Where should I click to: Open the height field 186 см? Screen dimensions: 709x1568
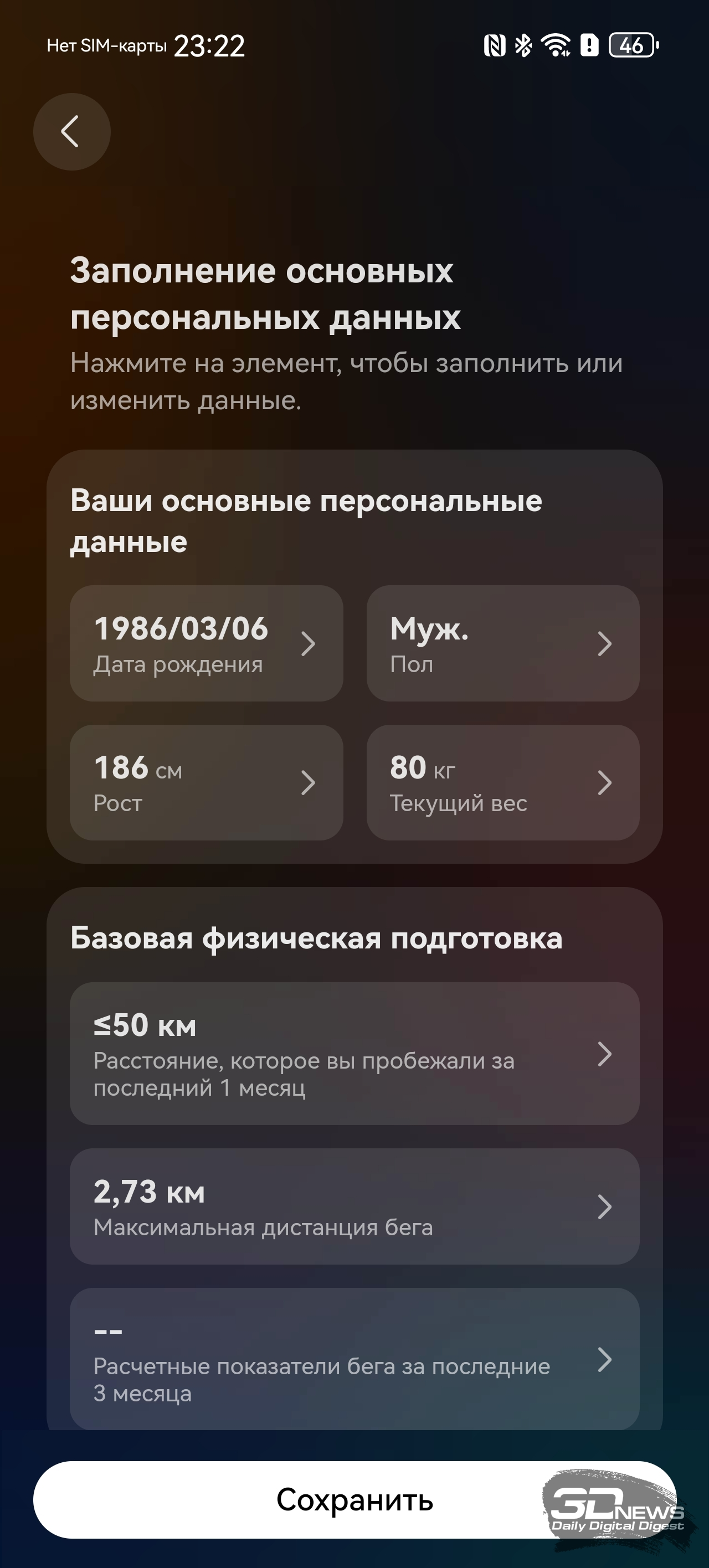point(206,782)
